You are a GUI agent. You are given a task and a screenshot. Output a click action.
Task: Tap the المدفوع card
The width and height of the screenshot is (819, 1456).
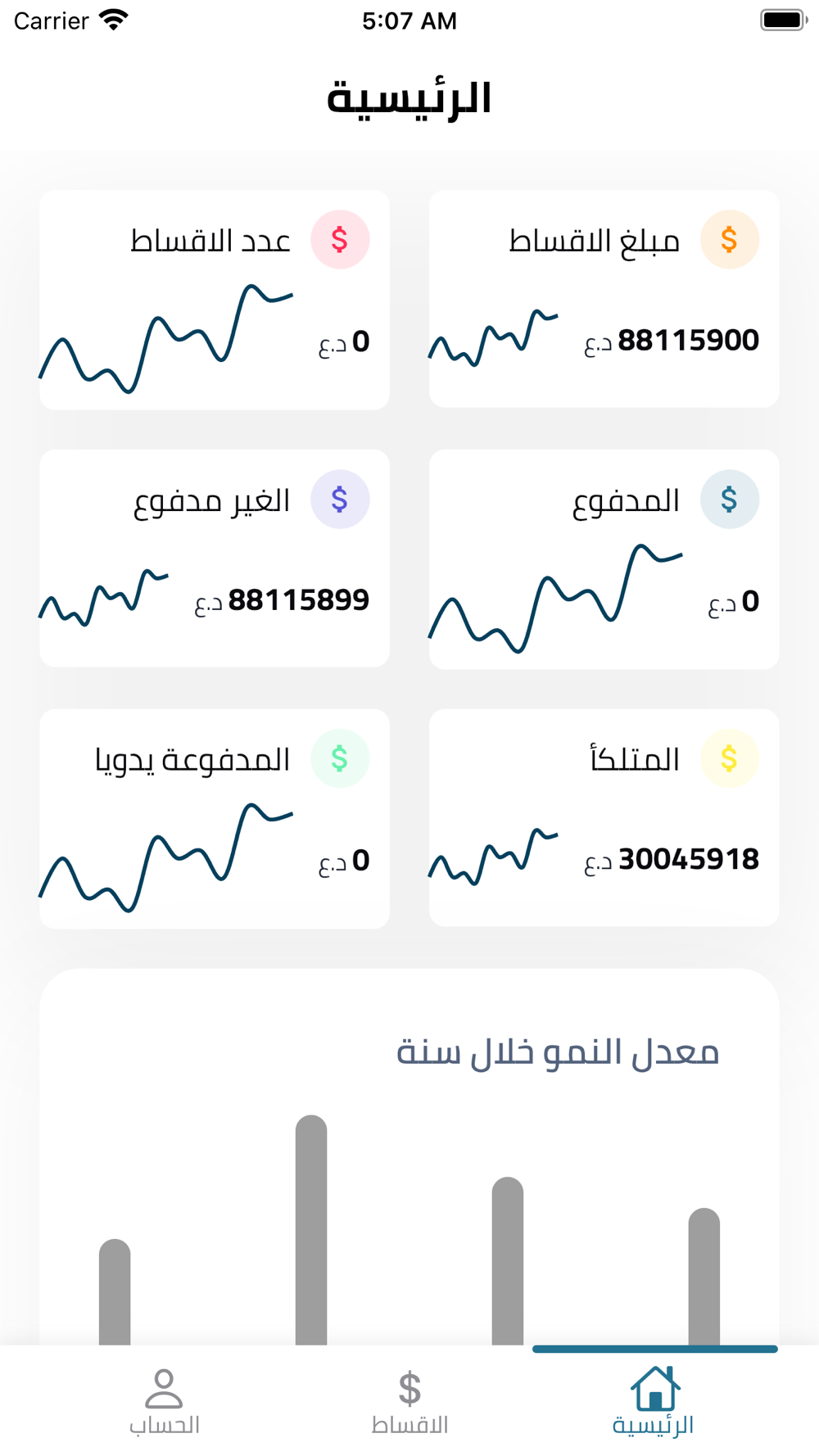(x=604, y=559)
